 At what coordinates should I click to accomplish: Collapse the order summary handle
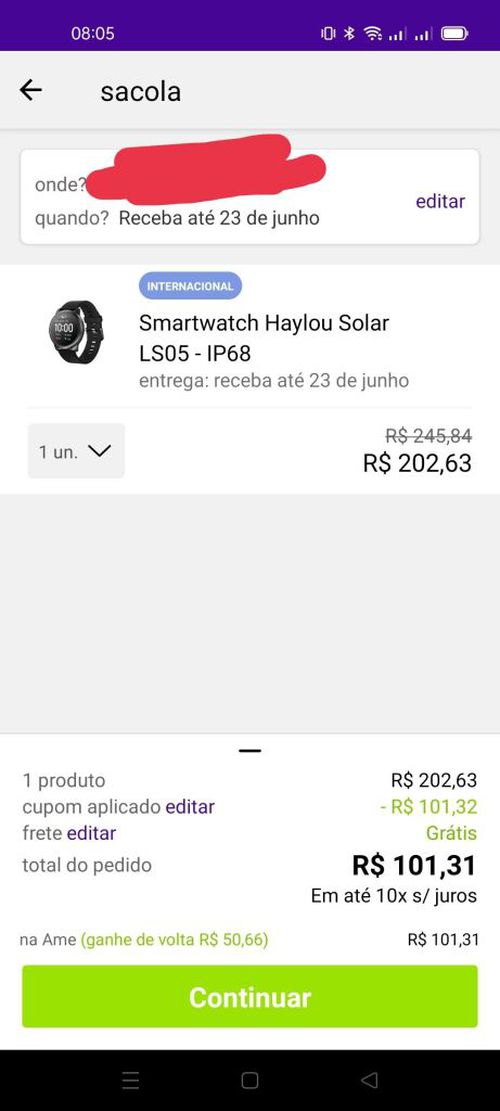pyautogui.click(x=250, y=750)
